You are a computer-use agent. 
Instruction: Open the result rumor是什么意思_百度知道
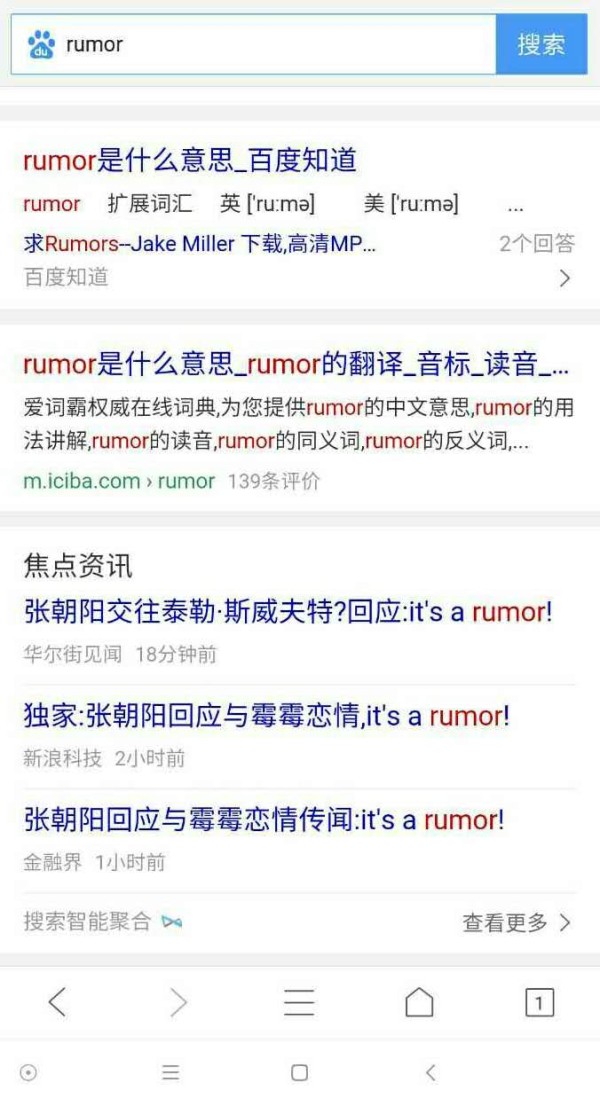[190, 160]
